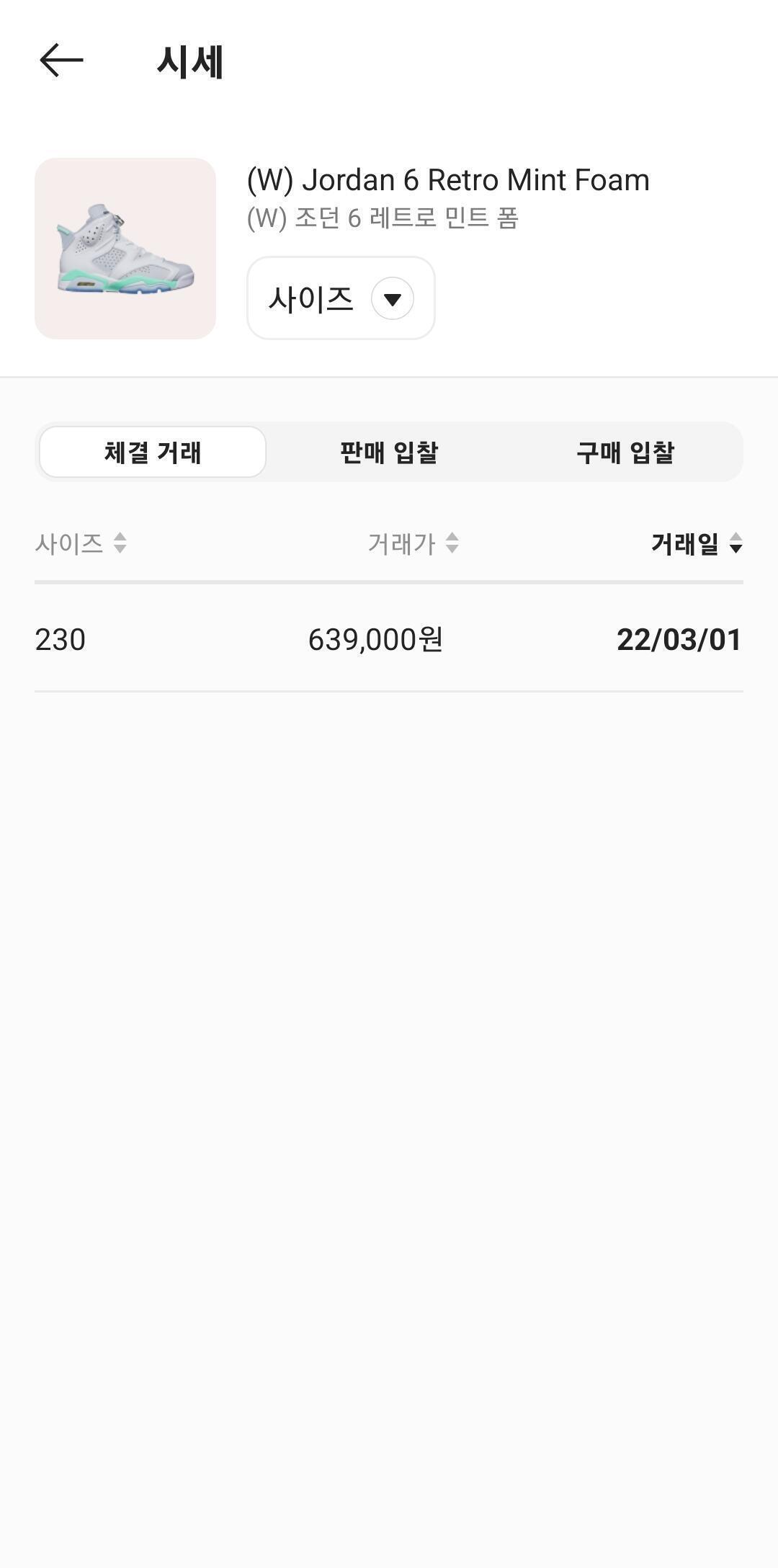Viewport: 778px width, 1568px height.
Task: Open the 사이즈 size dropdown
Action: tap(341, 298)
